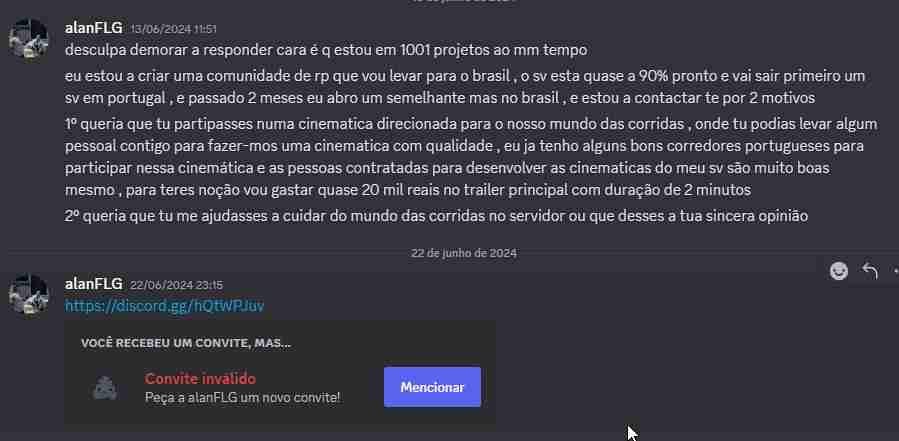Tap the Mencionar button
The image size is (899, 441).
click(x=432, y=387)
